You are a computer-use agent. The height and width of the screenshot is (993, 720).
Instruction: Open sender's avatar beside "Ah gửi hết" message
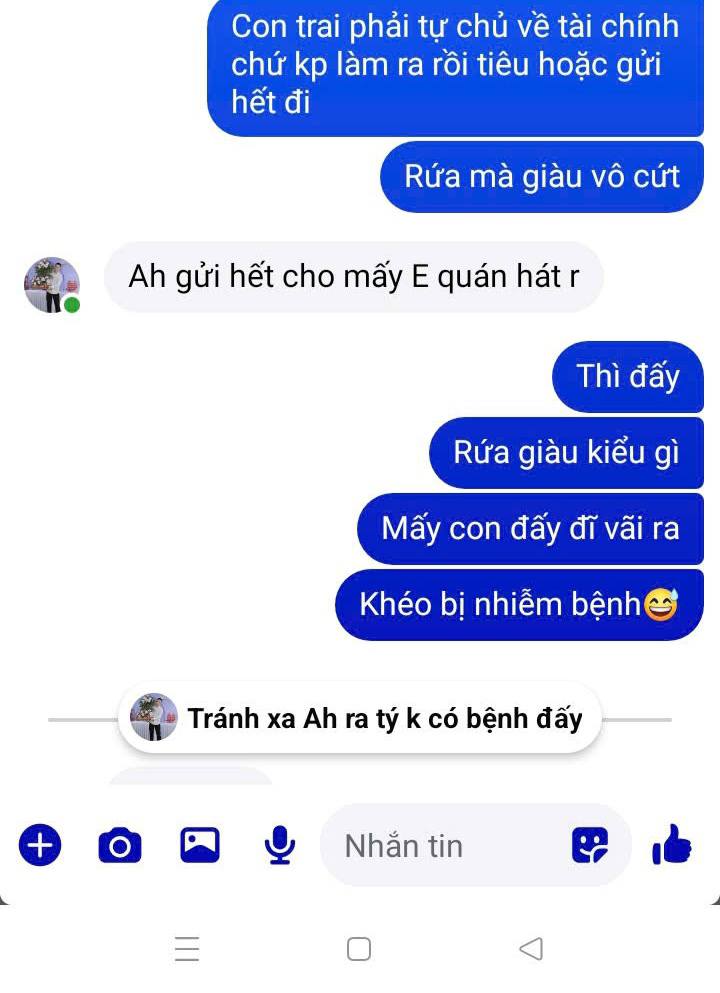click(51, 284)
